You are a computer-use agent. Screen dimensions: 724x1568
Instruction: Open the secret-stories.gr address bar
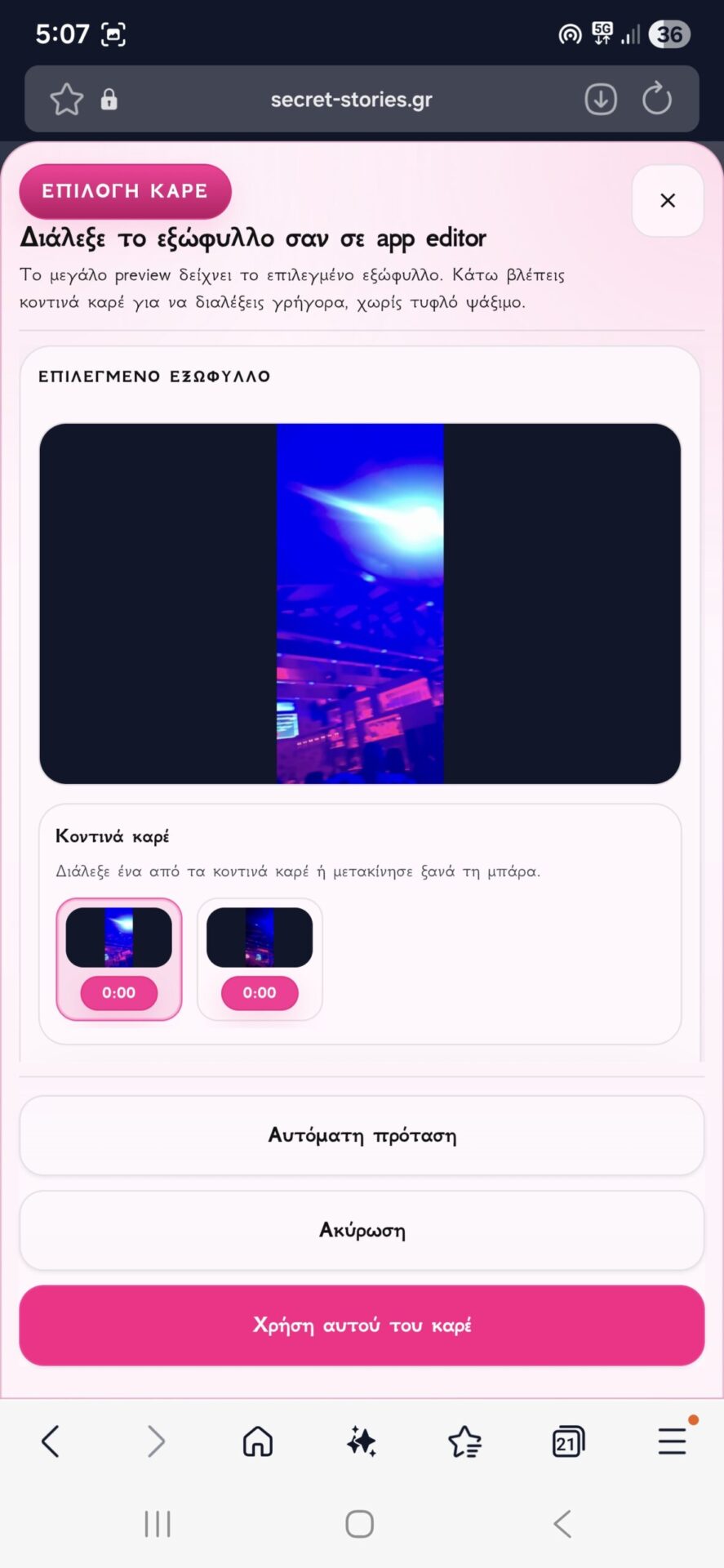point(351,100)
